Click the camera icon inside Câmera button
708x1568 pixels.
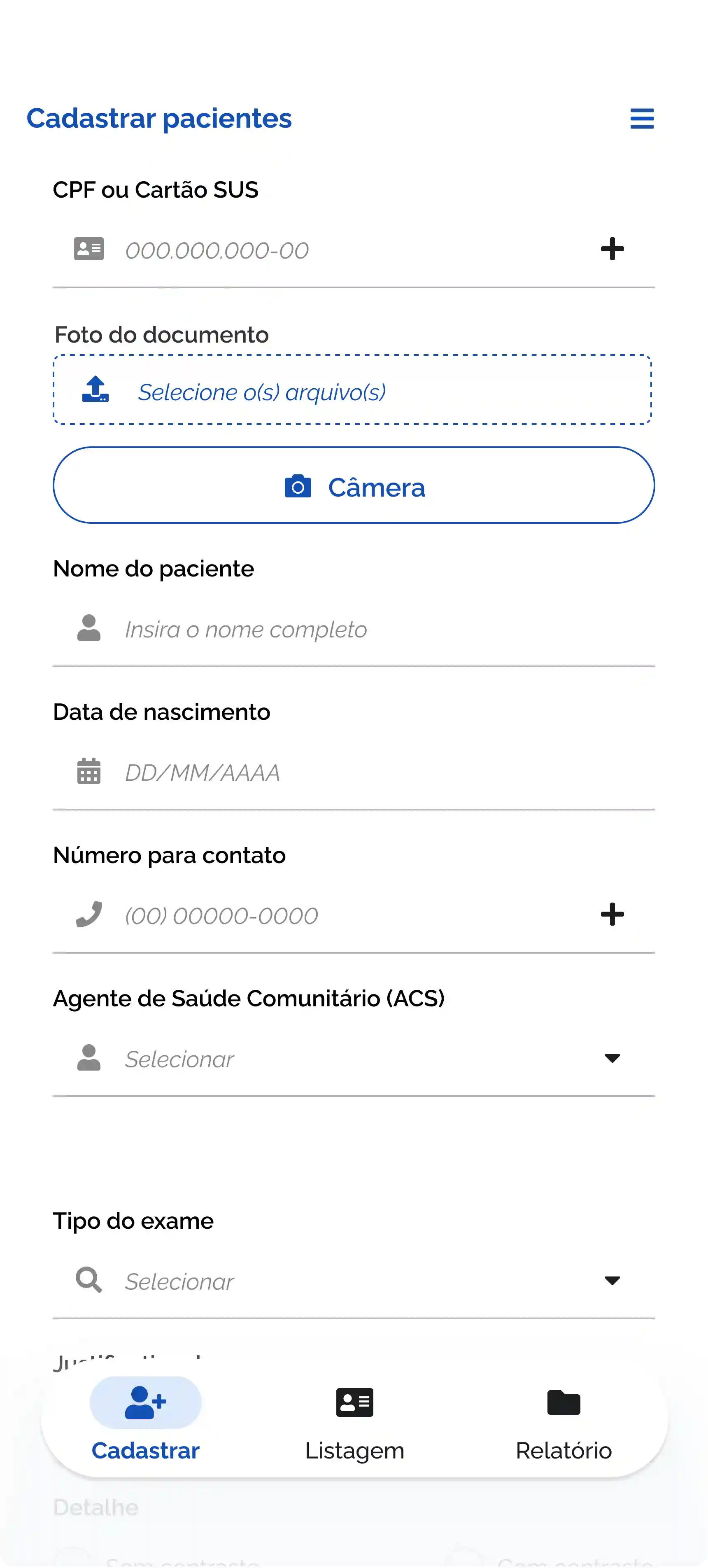coord(298,486)
